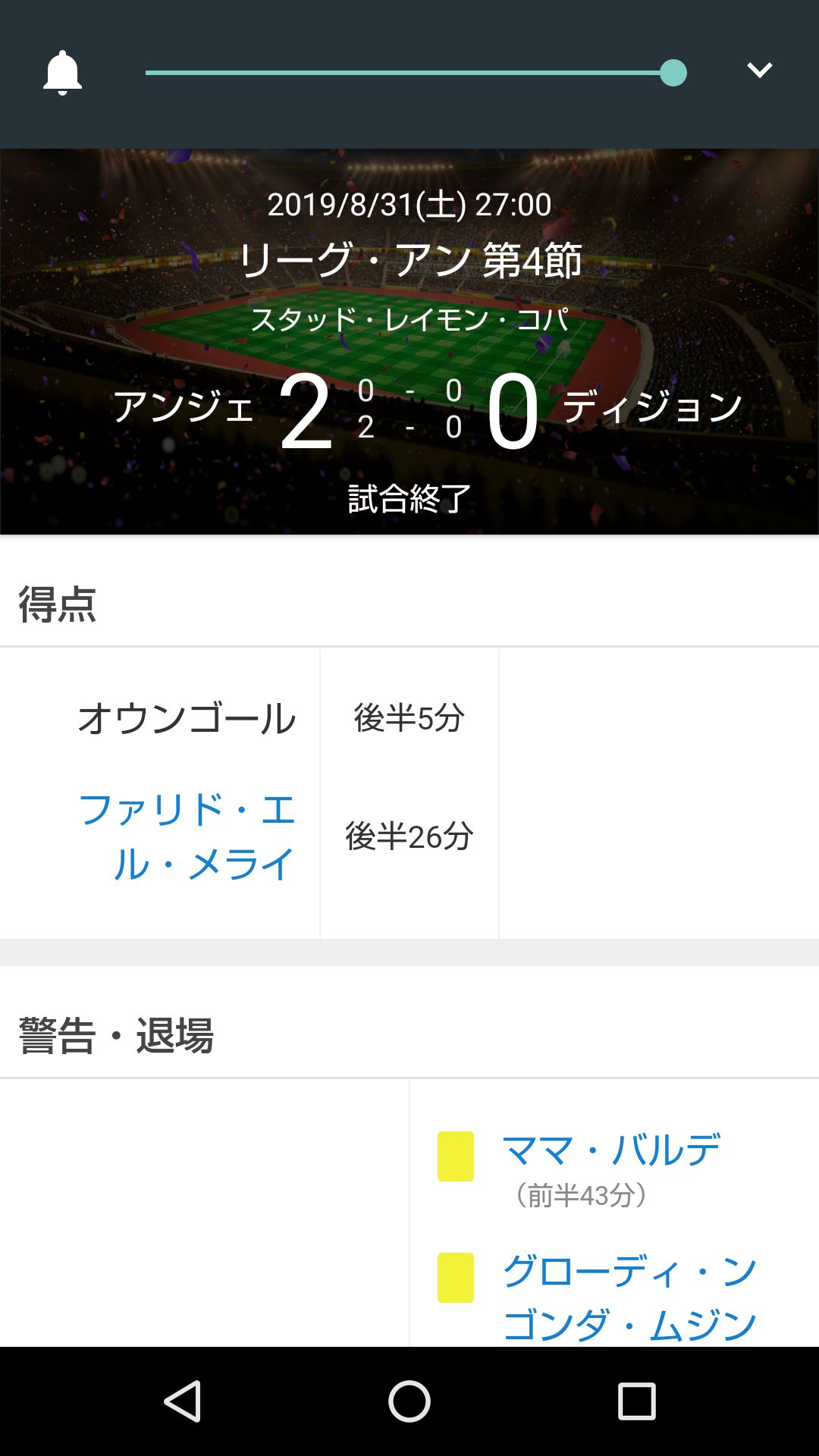The height and width of the screenshot is (1456, 819).
Task: Open player ファリド・エル・メライ
Action: click(187, 836)
